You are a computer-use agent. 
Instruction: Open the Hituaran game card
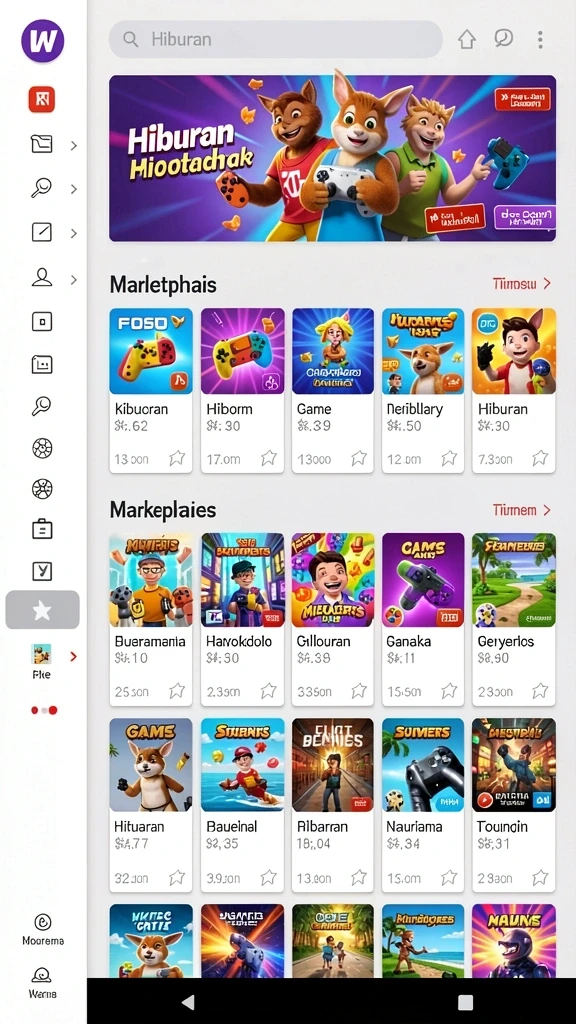click(x=151, y=805)
